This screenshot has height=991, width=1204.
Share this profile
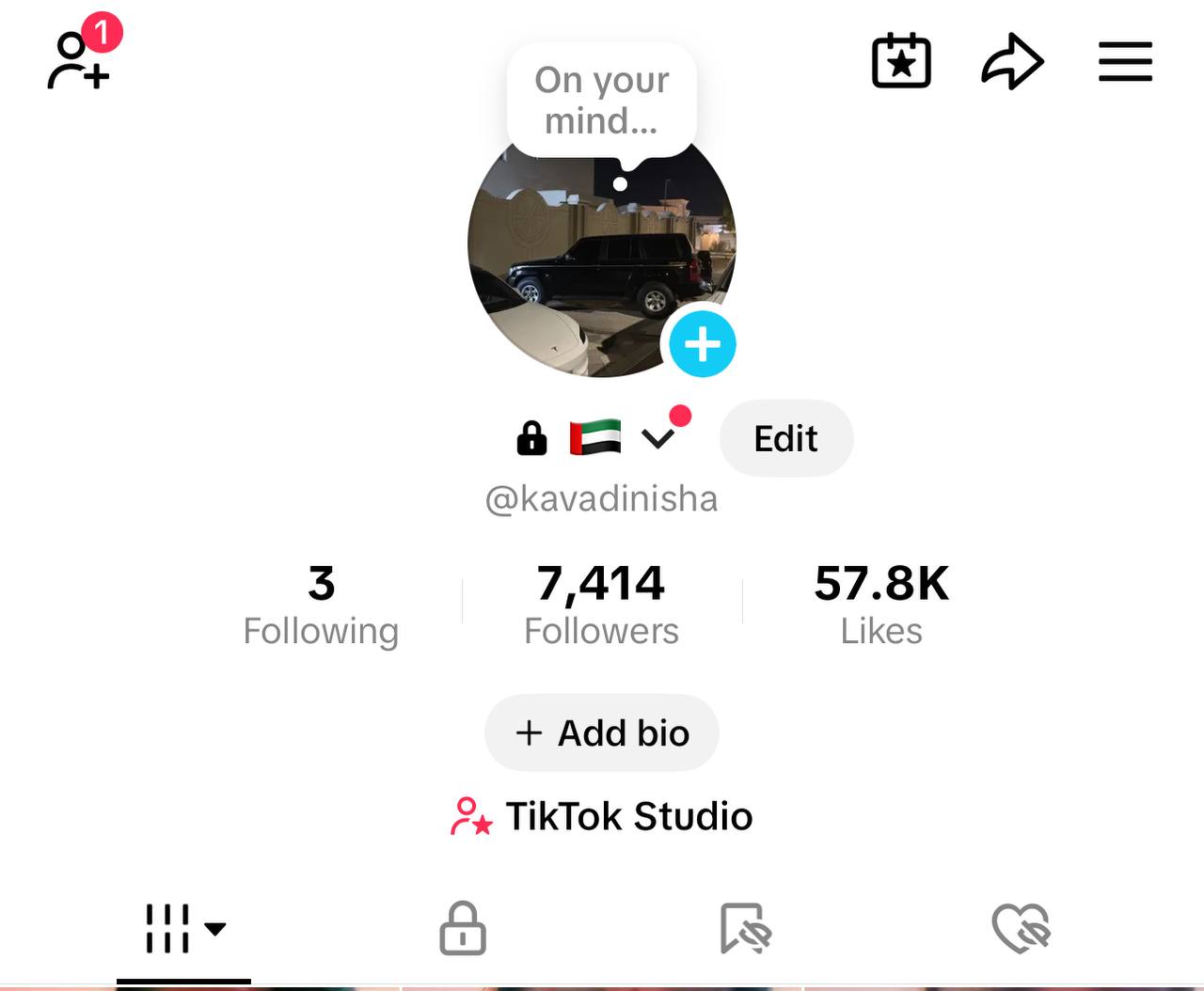[1012, 62]
